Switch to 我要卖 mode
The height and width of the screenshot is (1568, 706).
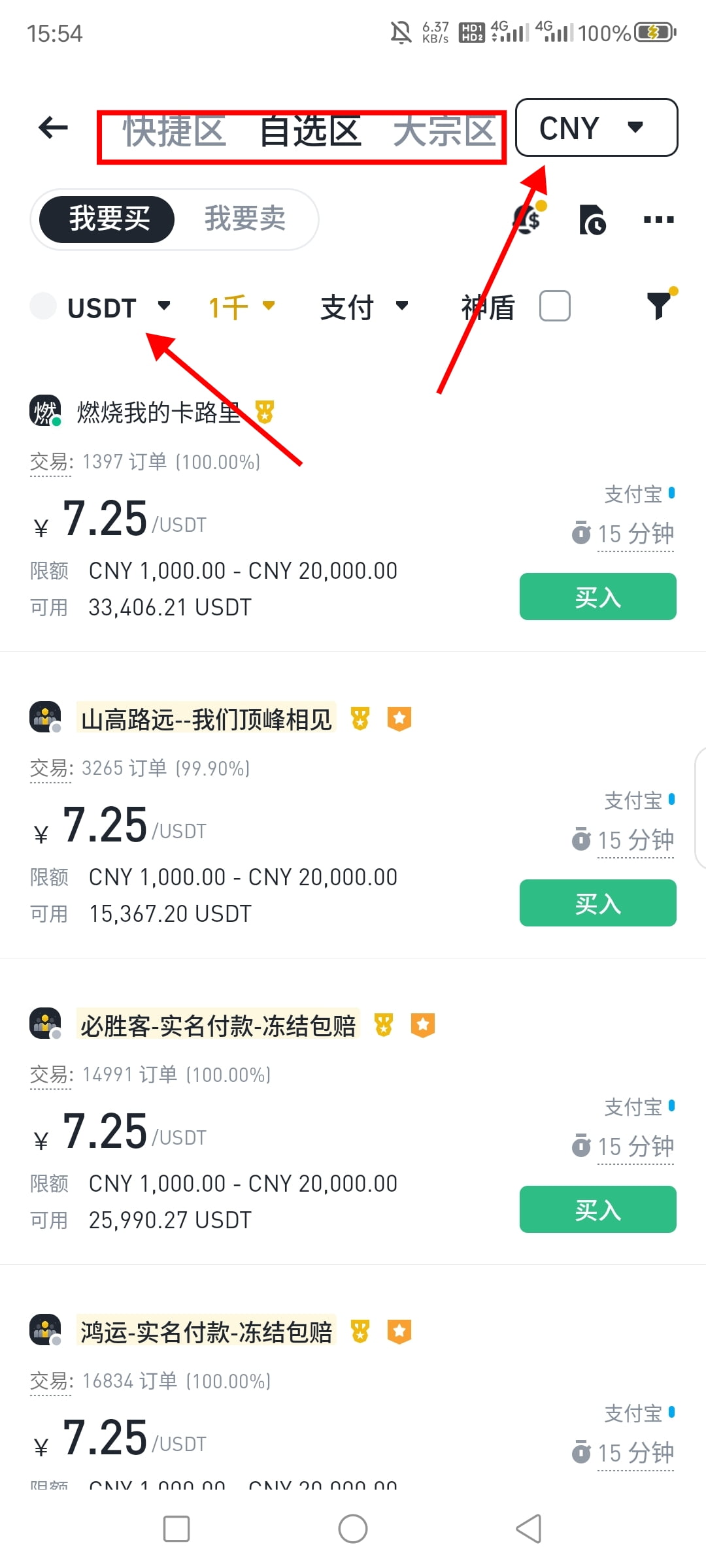[x=245, y=220]
